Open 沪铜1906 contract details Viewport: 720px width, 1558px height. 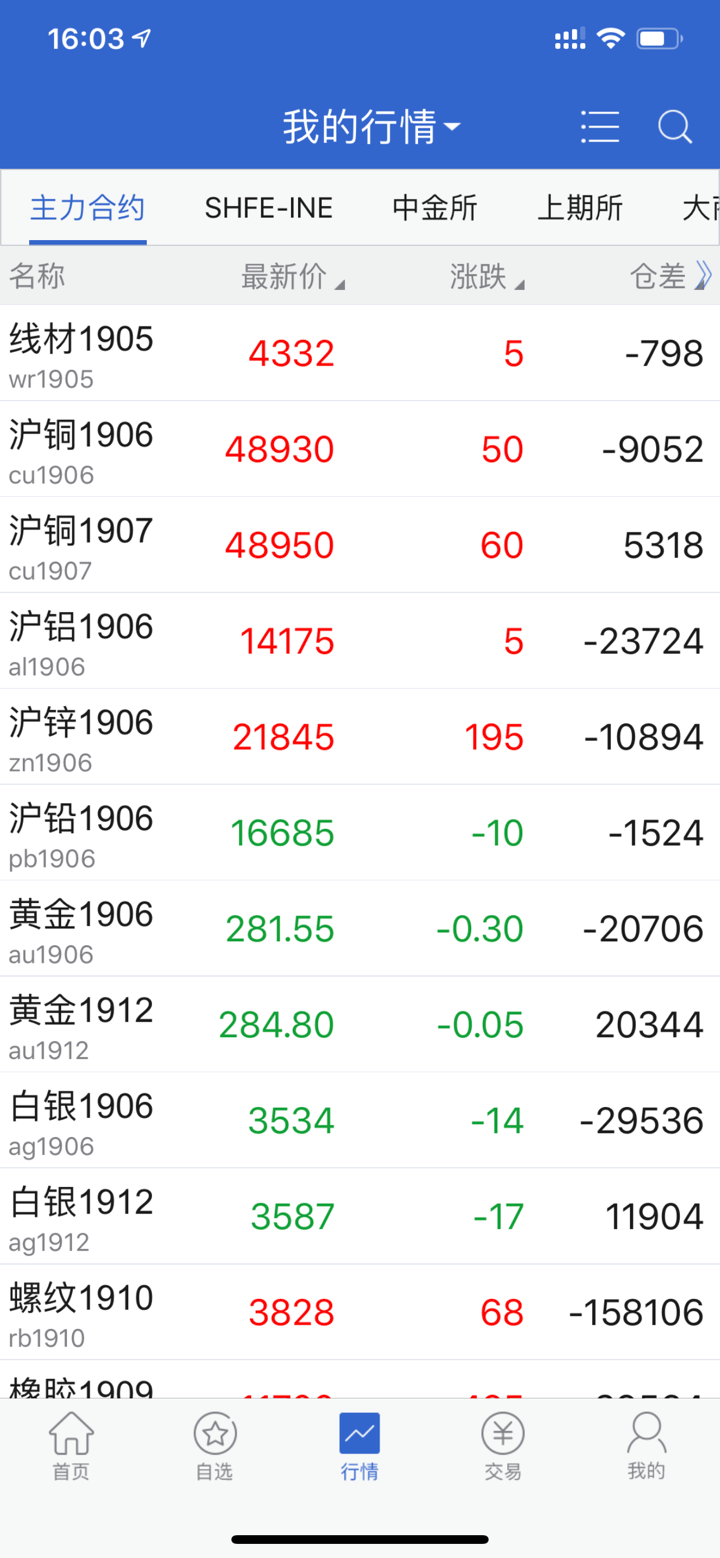point(82,449)
